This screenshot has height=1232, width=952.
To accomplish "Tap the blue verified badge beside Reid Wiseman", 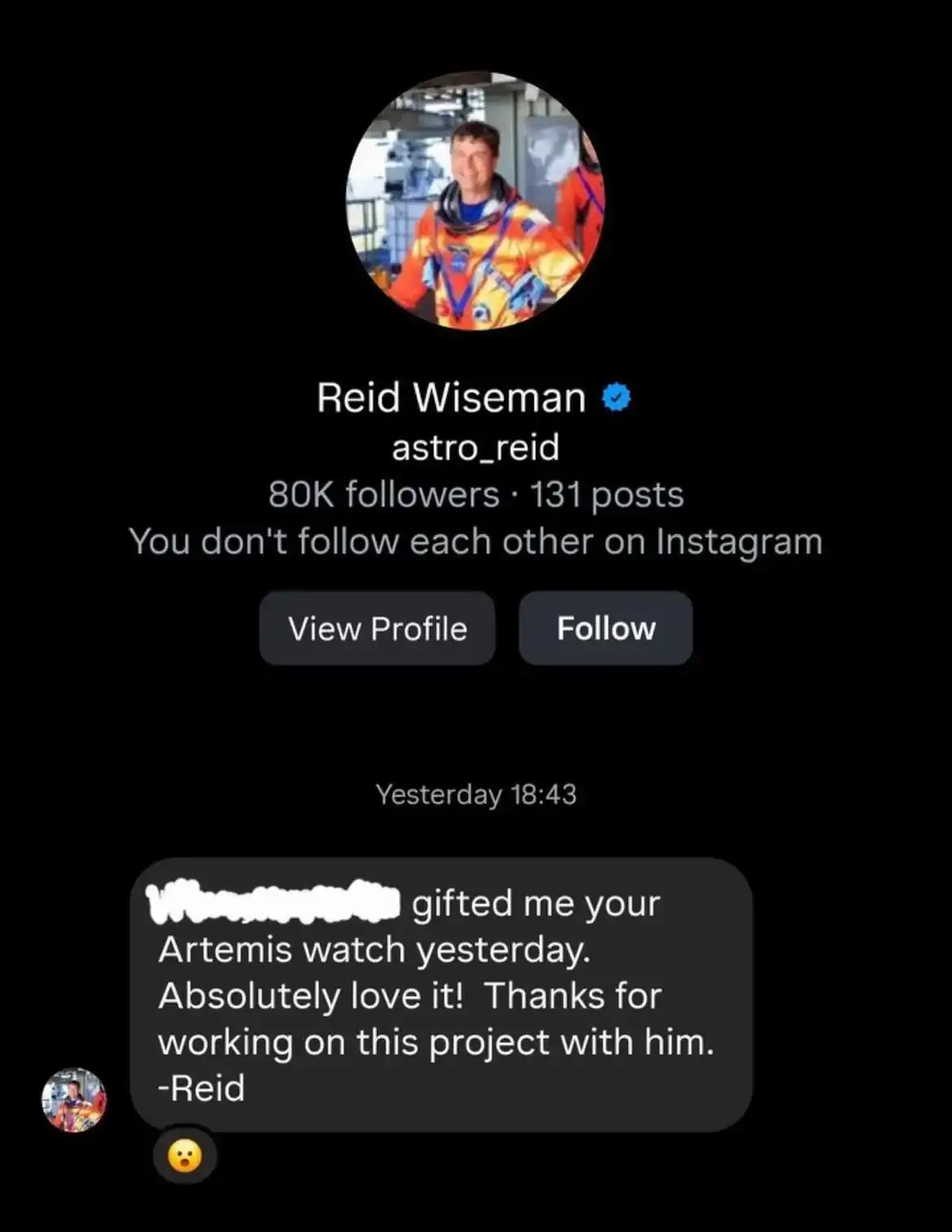I will (615, 398).
